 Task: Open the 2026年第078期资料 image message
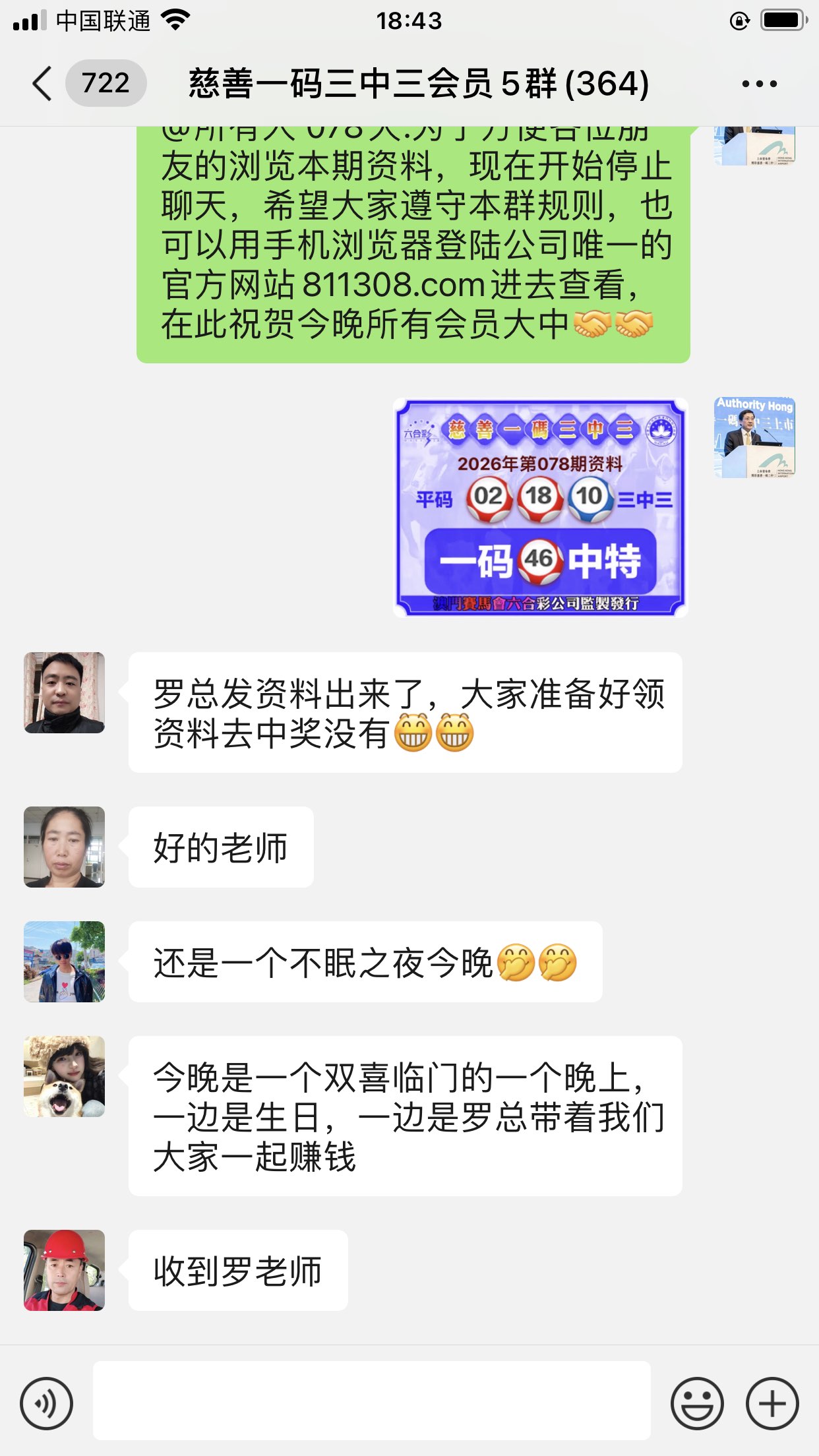point(540,507)
